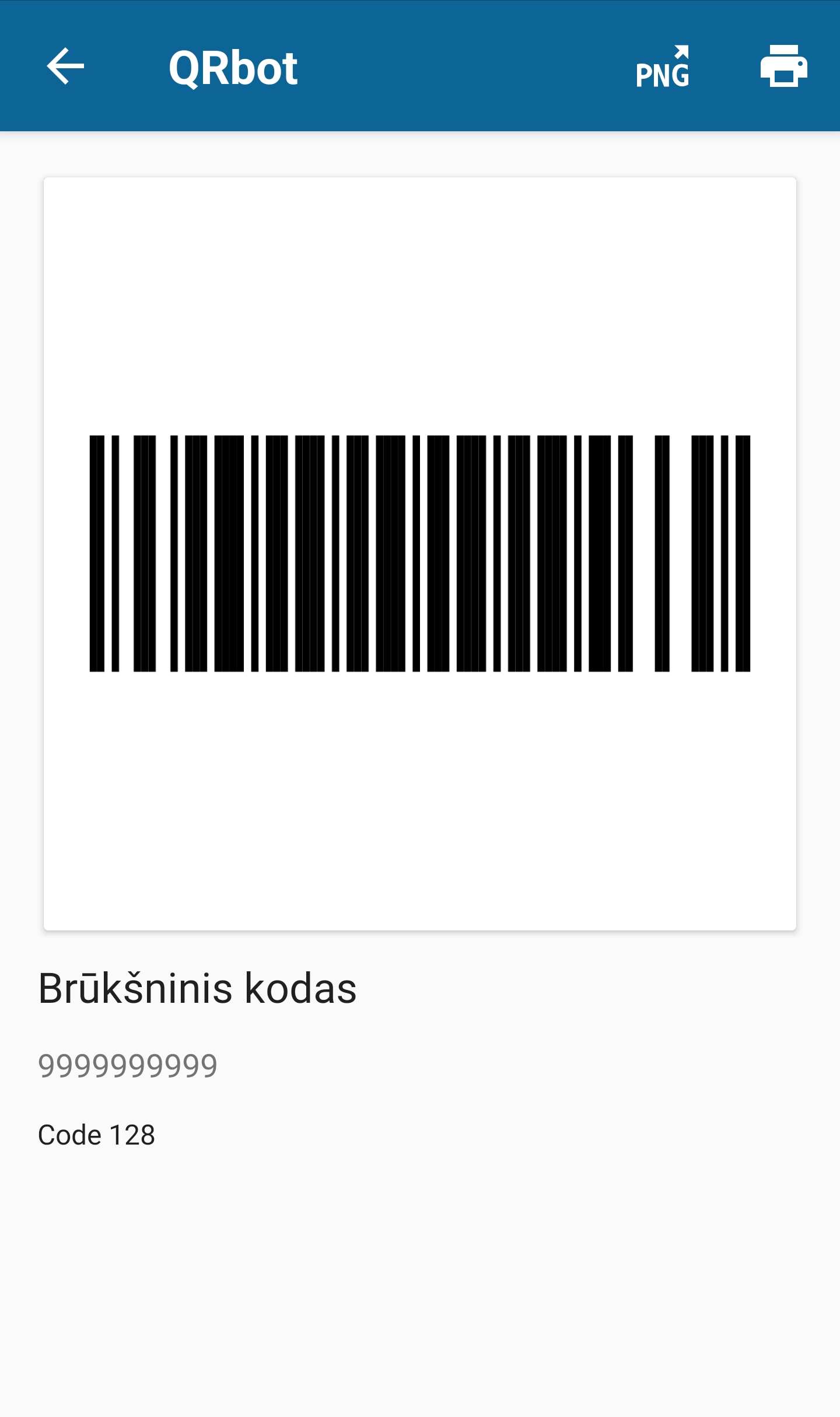Screen dimensions: 840x1417
Task: Export the barcode as PNG
Action: coord(663,67)
